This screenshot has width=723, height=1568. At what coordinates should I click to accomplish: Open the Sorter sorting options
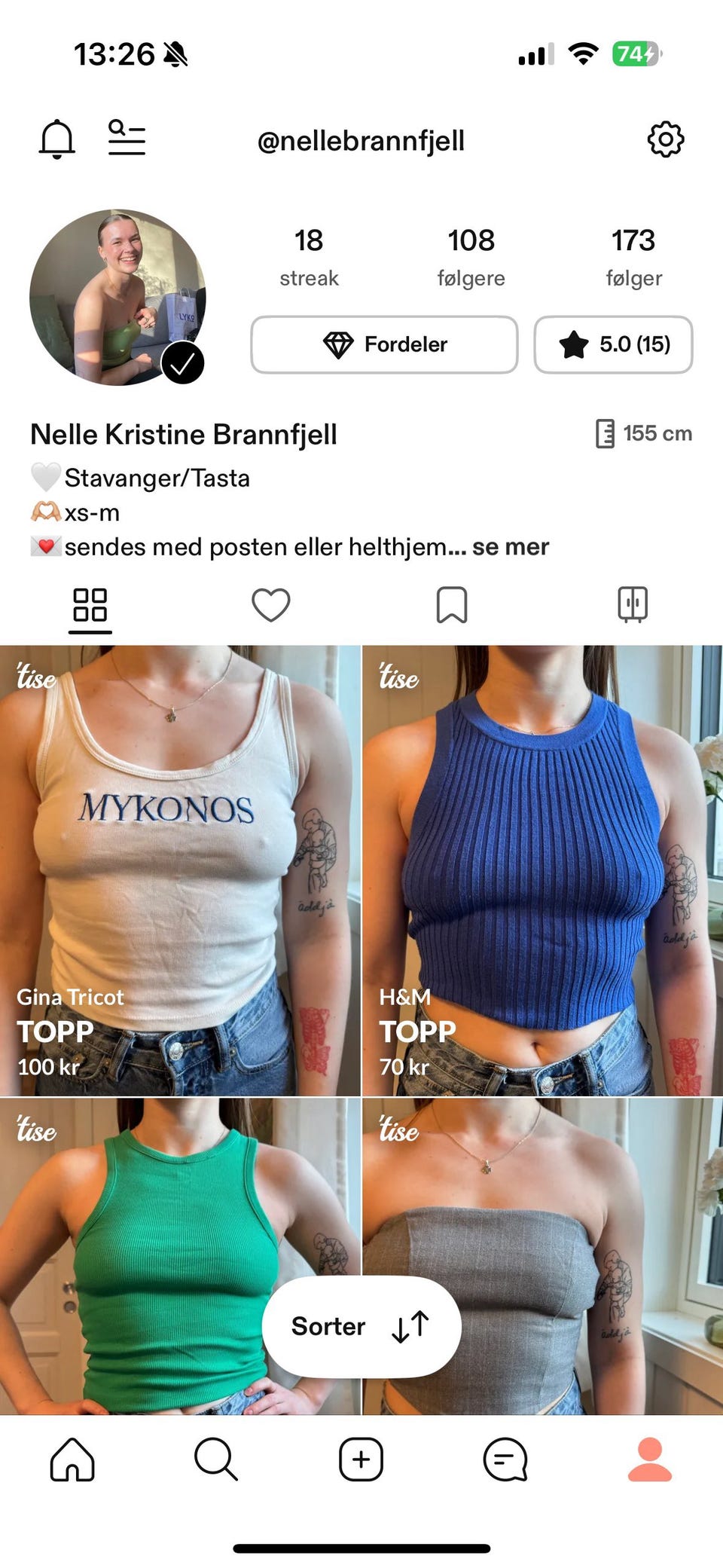[361, 1328]
